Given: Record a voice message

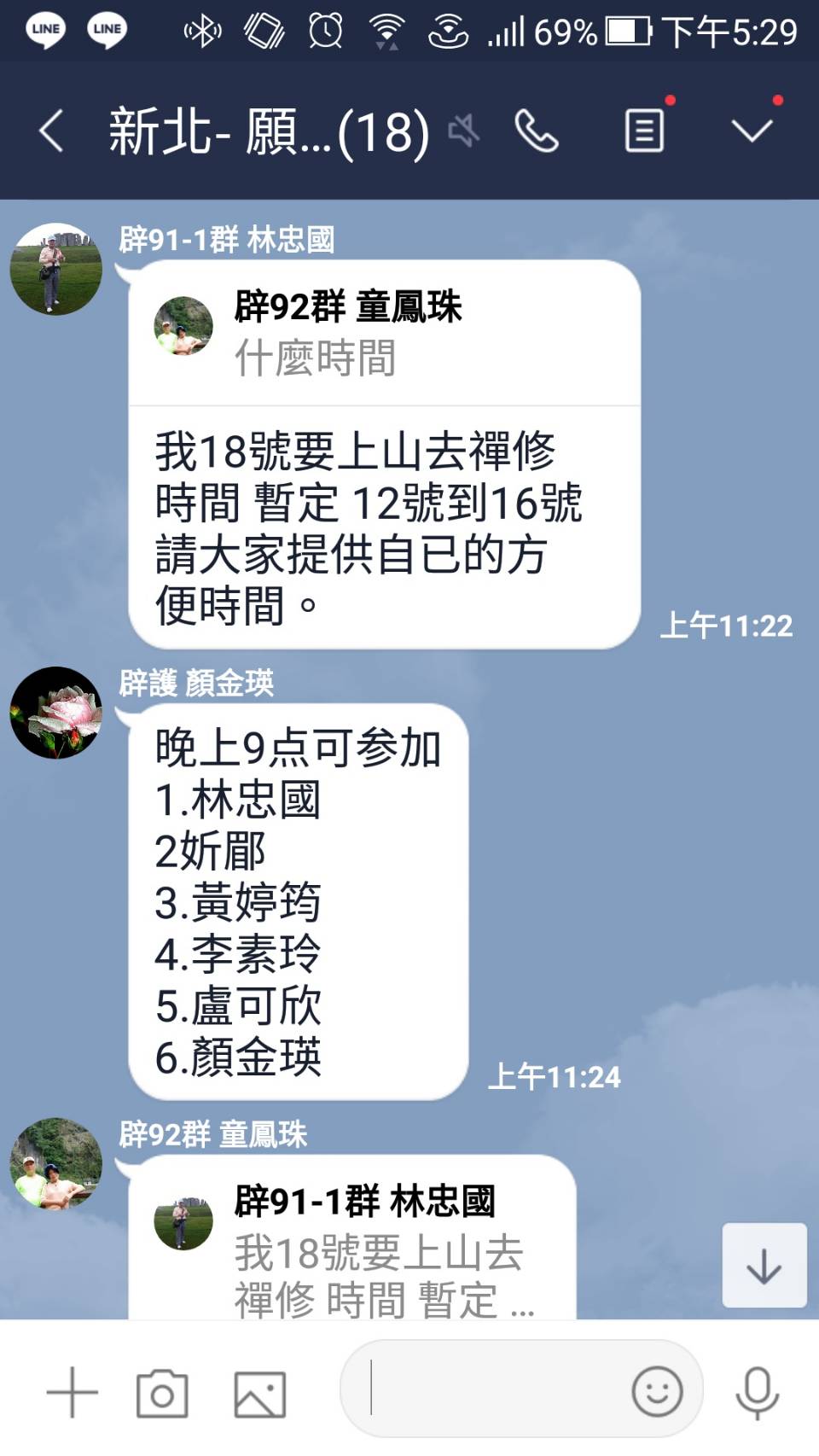Looking at the screenshot, I should pyautogui.click(x=758, y=1392).
